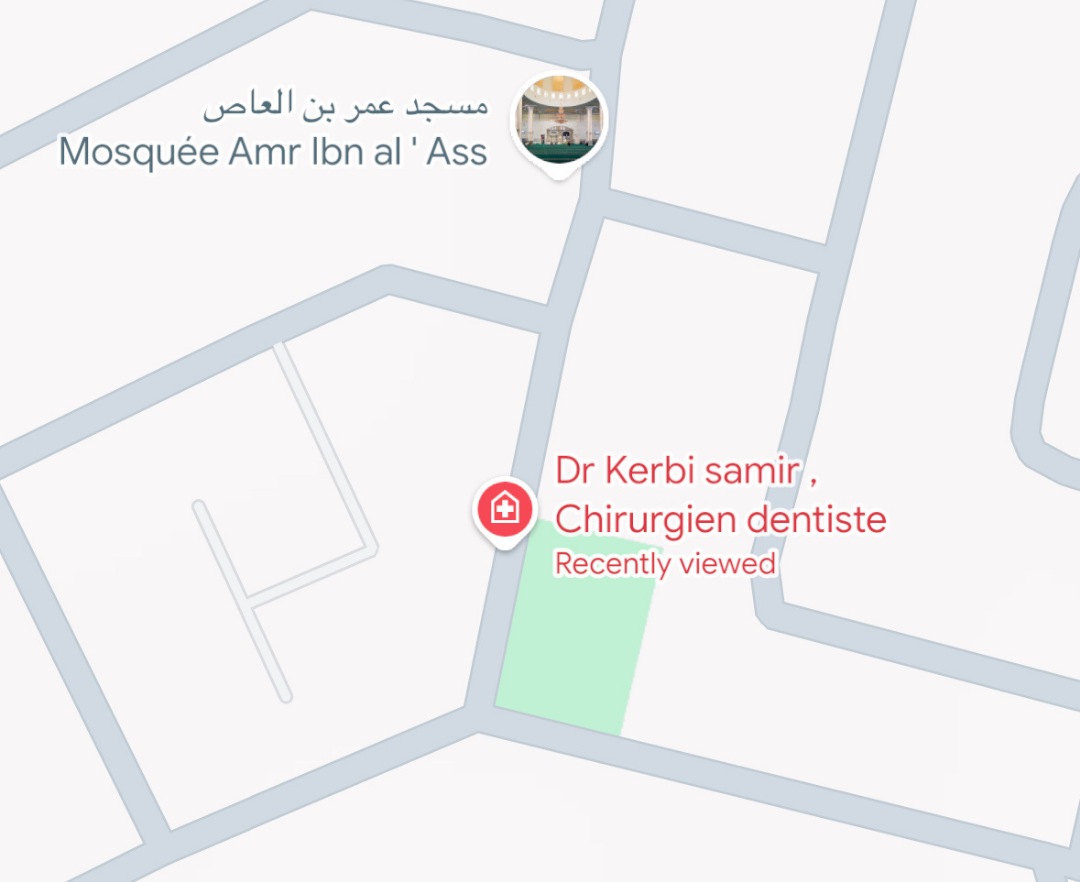Select the Dr Kerbi samir dentist pin
Viewport: 1080px width, 882px height.
507,511
